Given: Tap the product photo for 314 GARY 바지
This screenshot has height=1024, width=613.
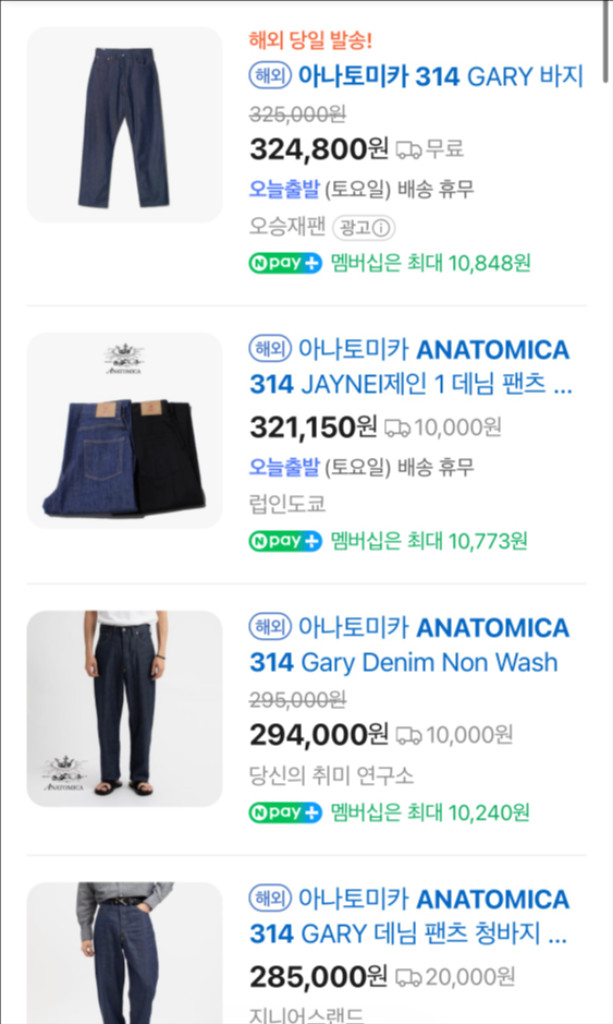Looking at the screenshot, I should coord(124,125).
